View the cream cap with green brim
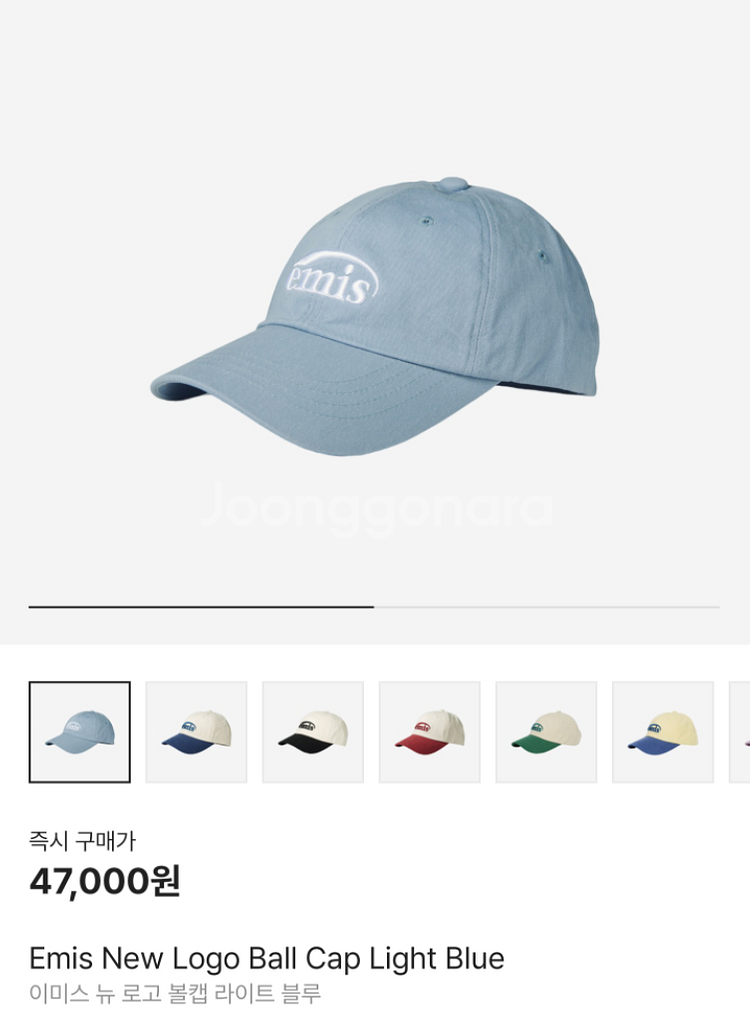Image resolution: width=750 pixels, height=1020 pixels. [x=546, y=731]
